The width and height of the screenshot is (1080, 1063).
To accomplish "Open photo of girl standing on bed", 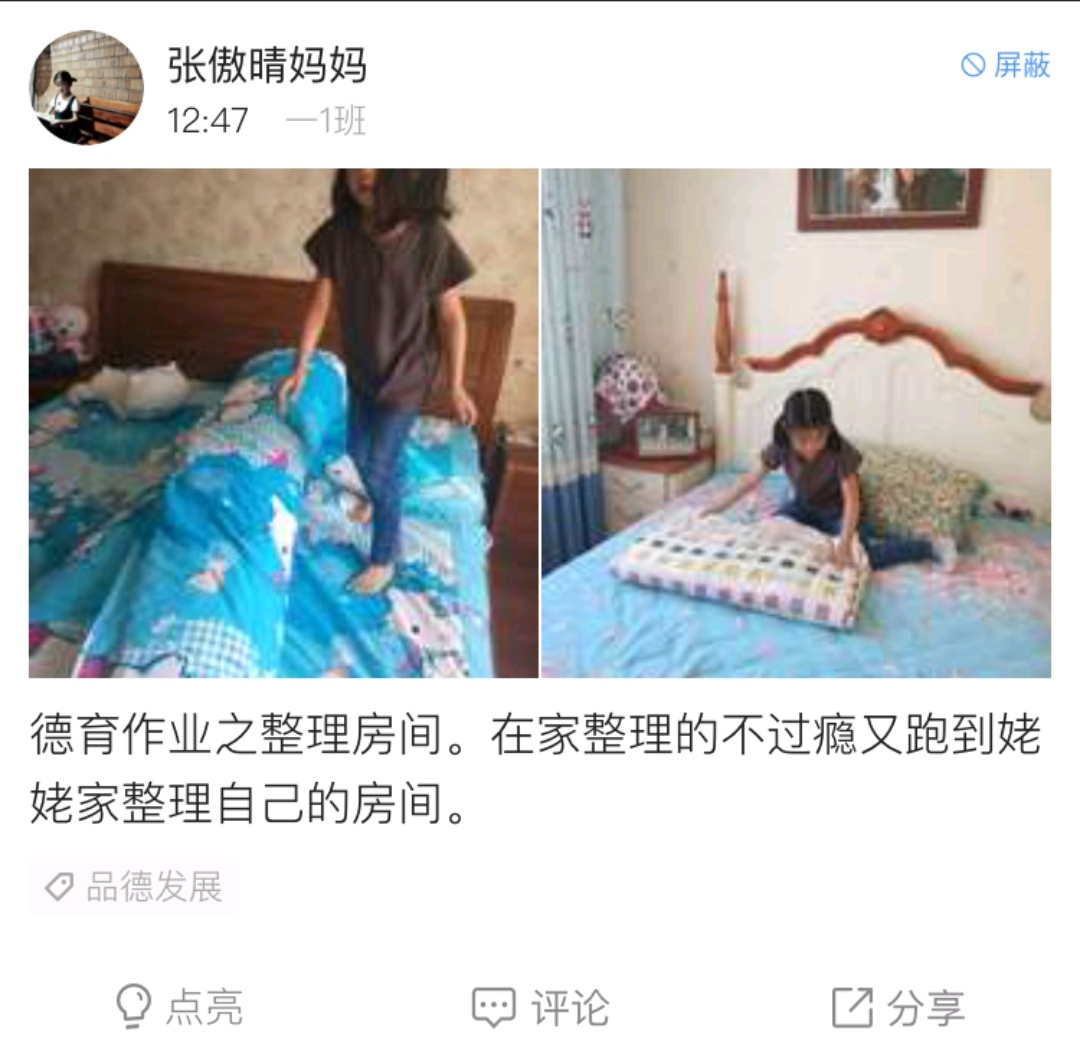I will tap(283, 423).
